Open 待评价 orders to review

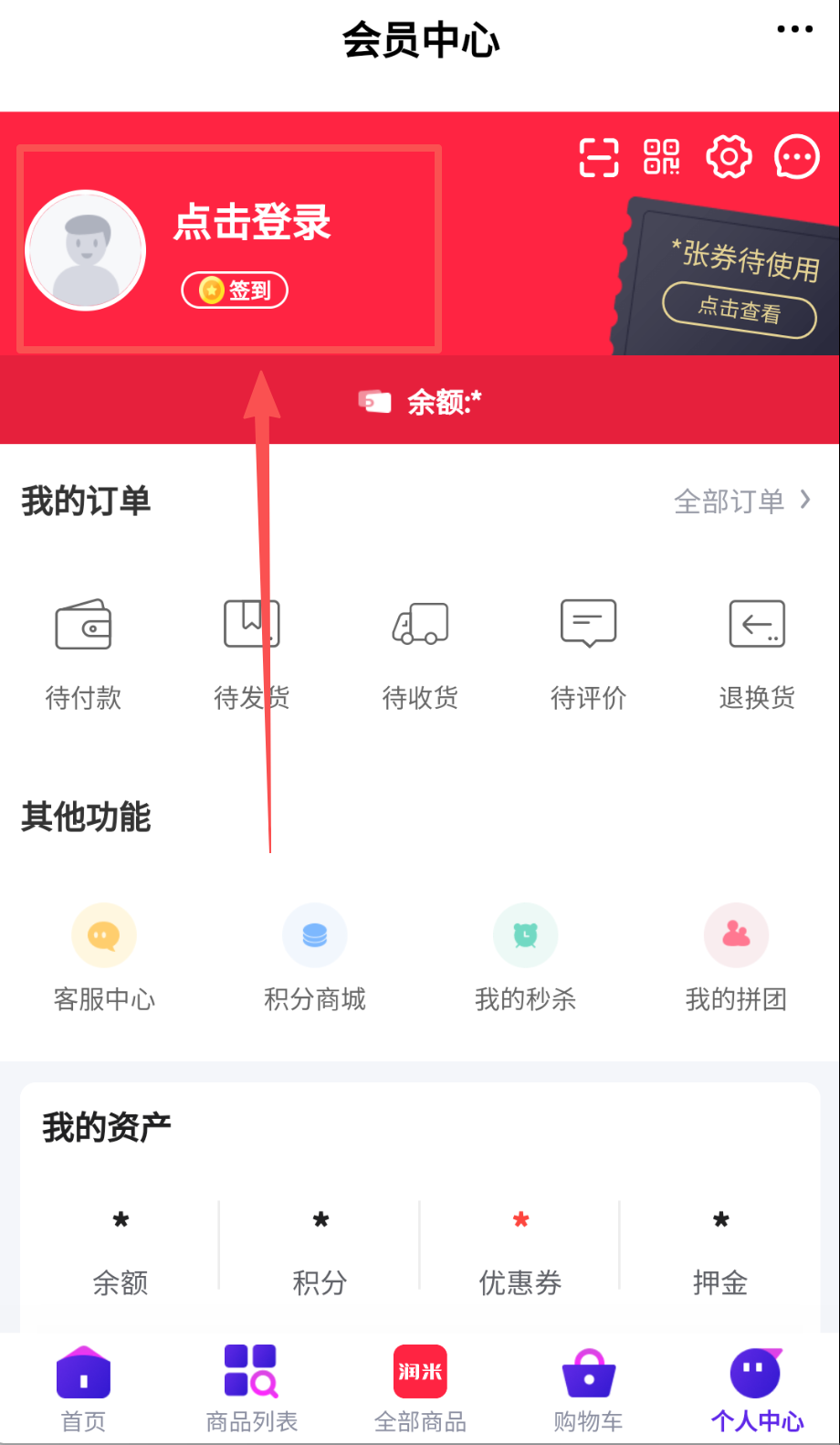point(588,653)
